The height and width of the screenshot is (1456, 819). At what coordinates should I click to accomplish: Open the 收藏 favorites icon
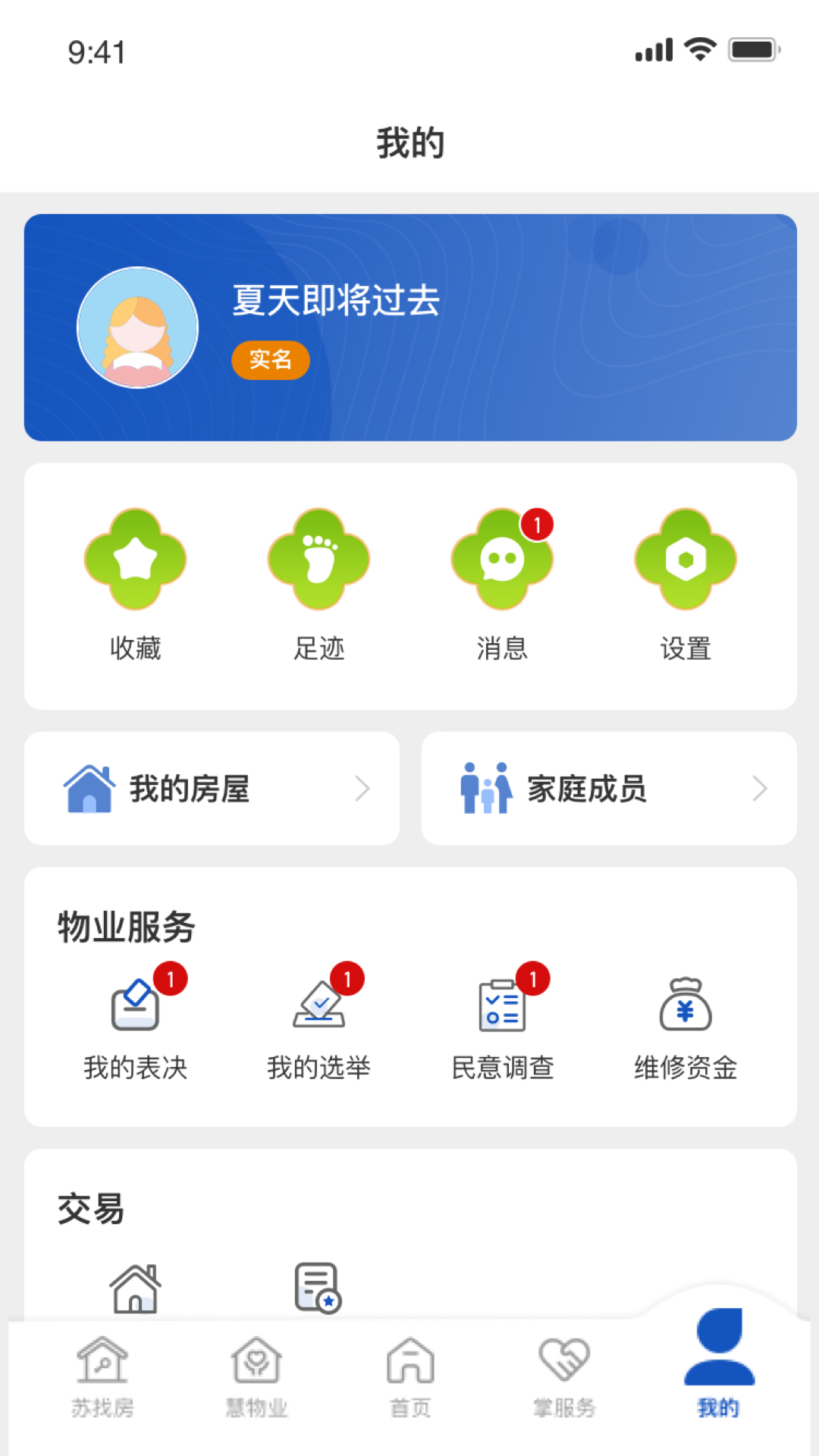tap(136, 559)
